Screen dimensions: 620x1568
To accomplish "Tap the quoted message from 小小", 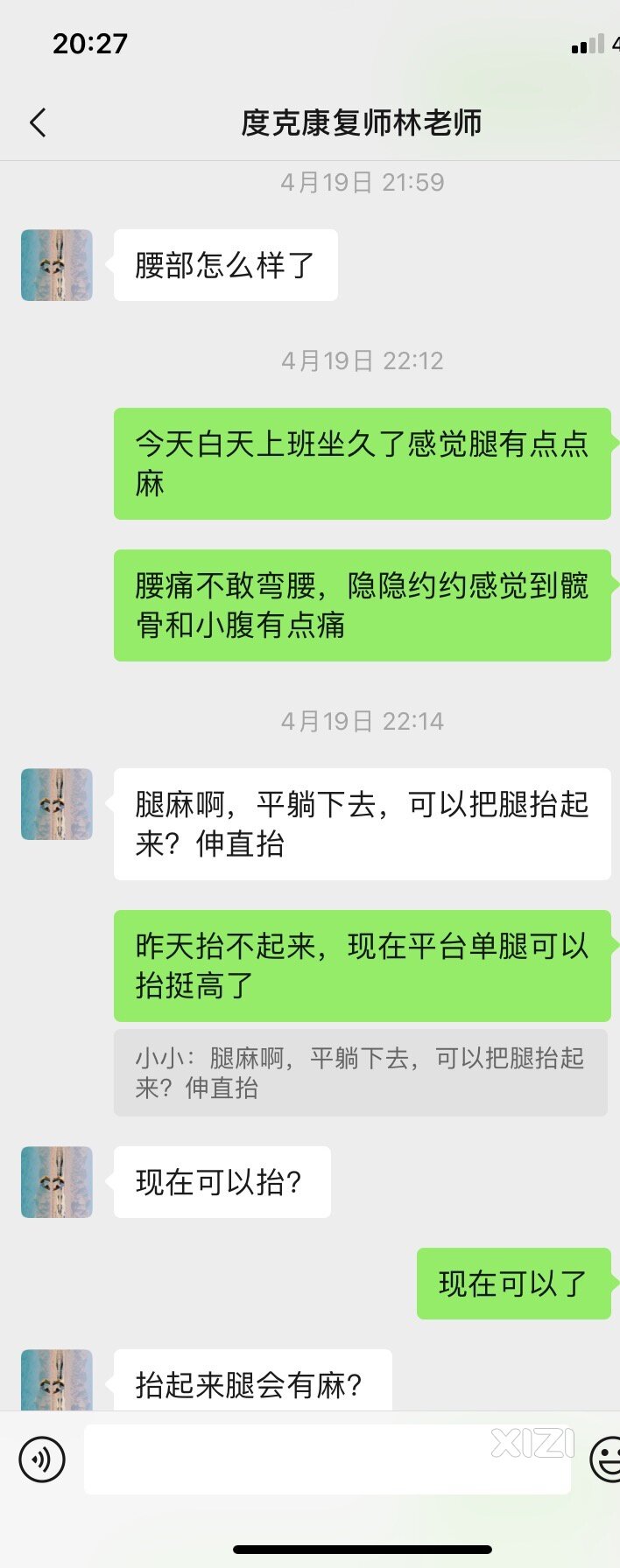I will point(360,1073).
